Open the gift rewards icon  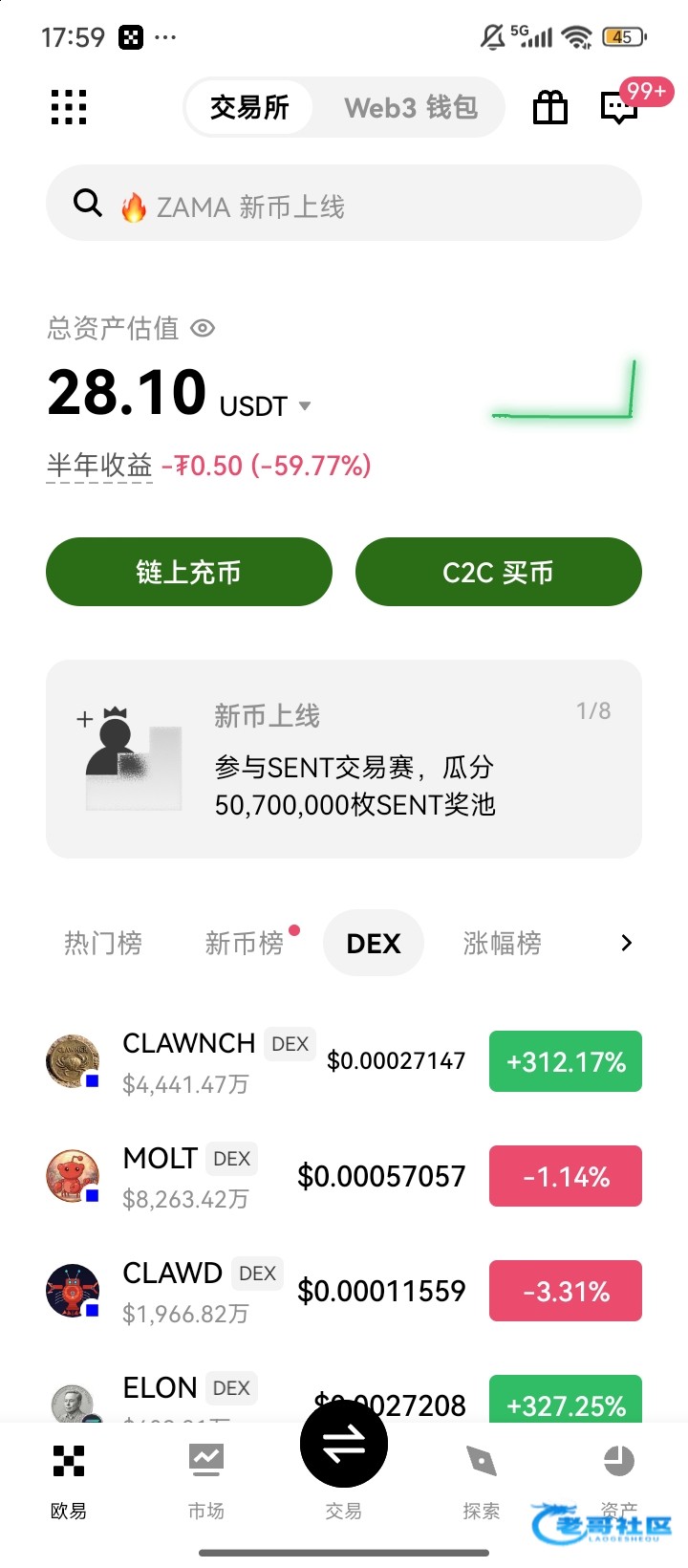pos(549,107)
